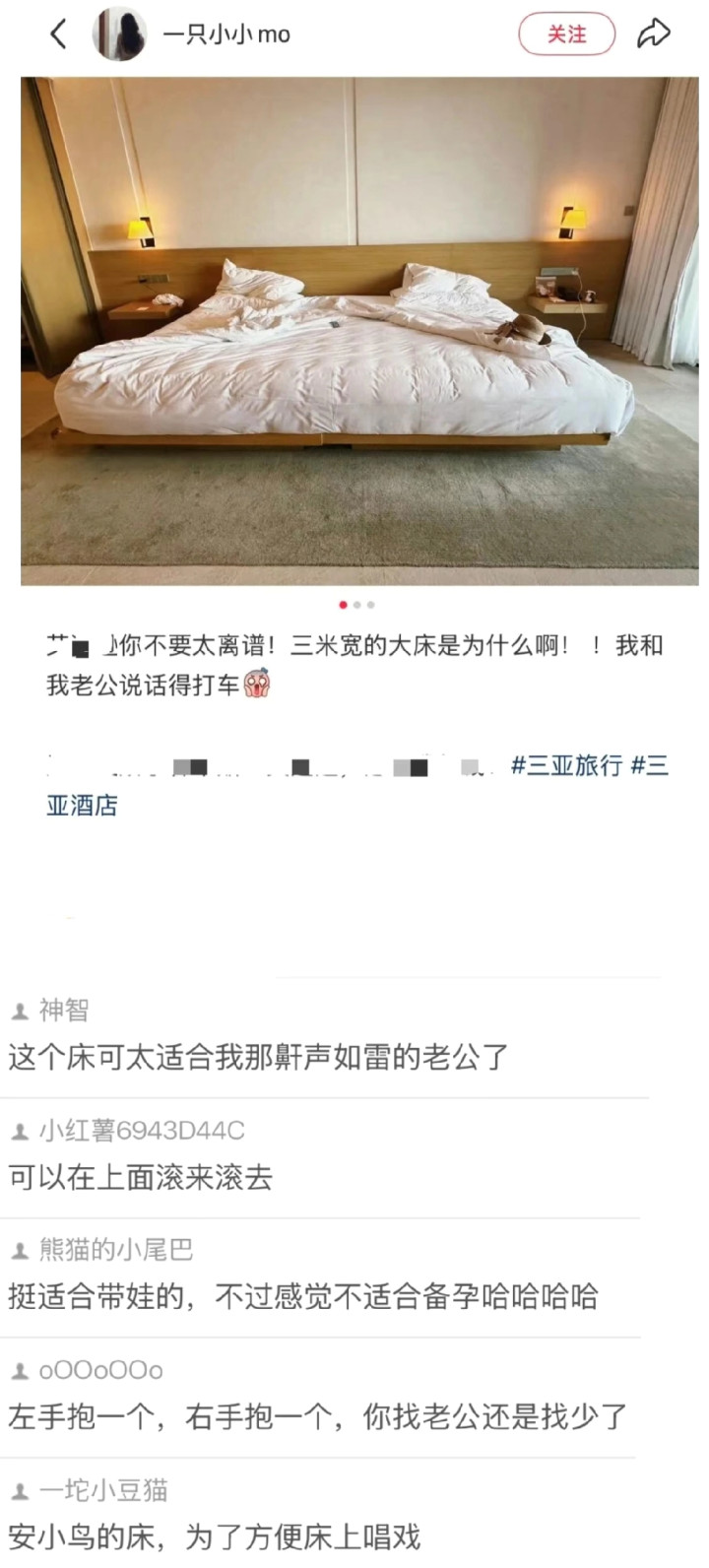Viewport: 709px width, 1568px height.
Task: View the profile of commenter 熊猫的小尾巴
Action: pos(115,1250)
